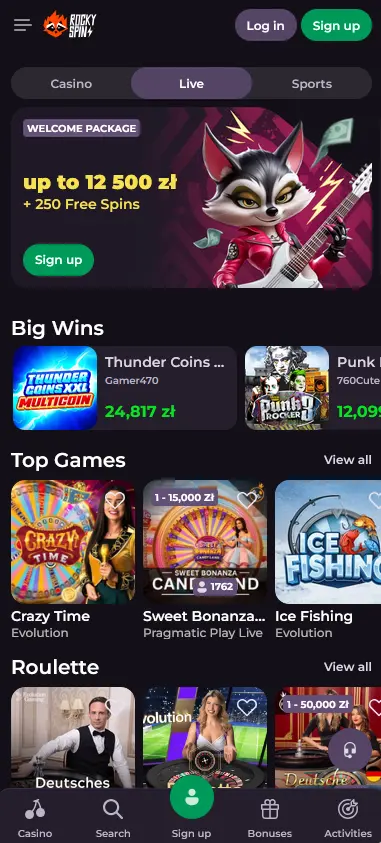Favorite Sweet Bonanza Candyland with the heart
This screenshot has width=381, height=843.
[247, 501]
